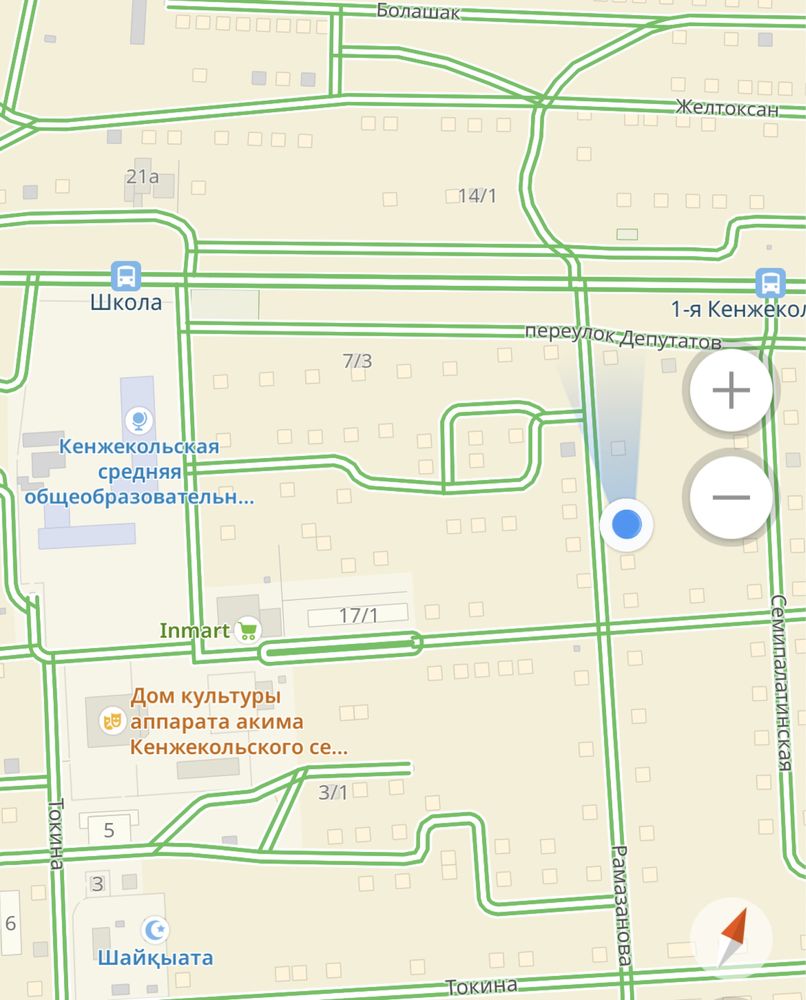Zoom out of the map

[x=731, y=497]
